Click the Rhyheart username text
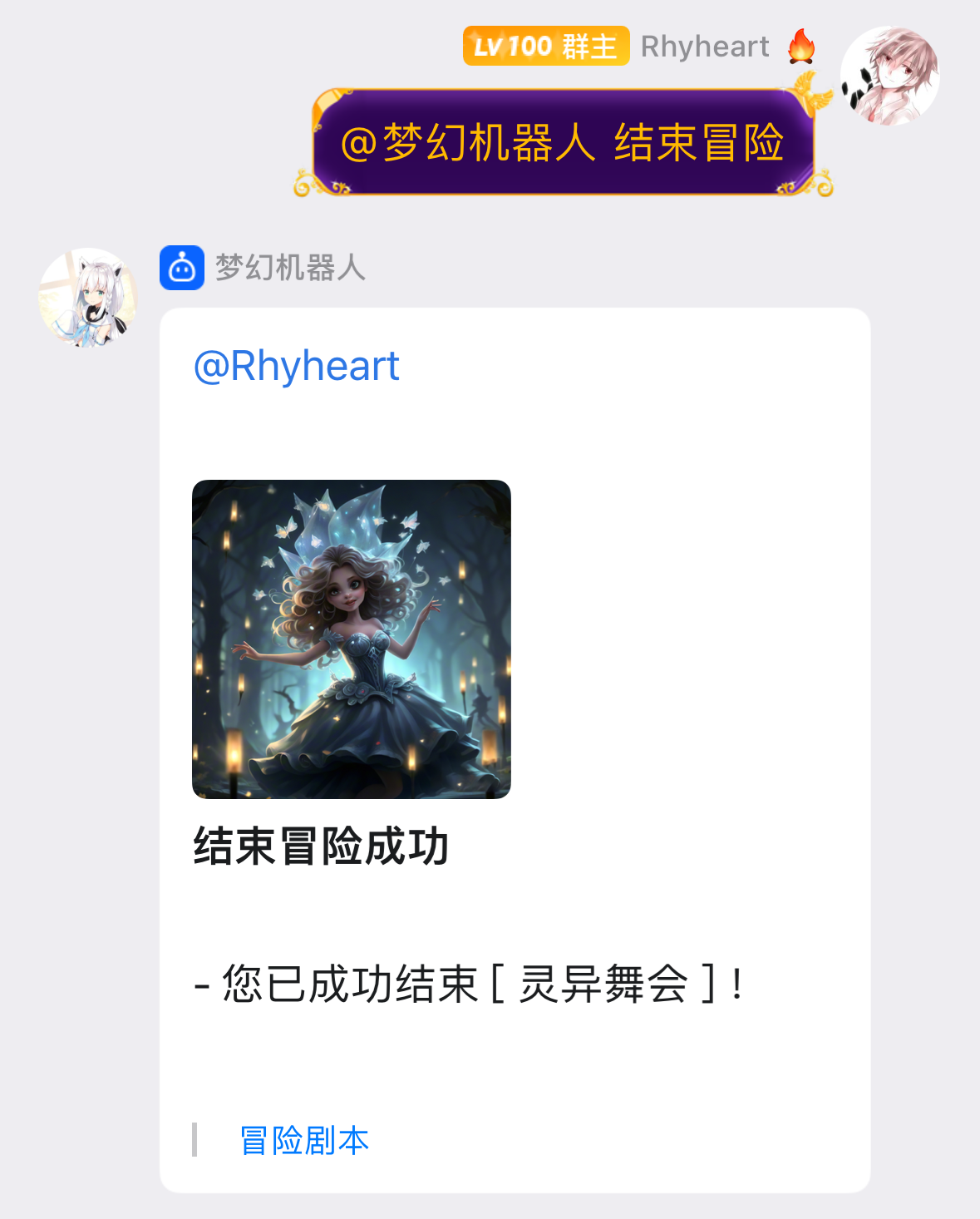The width and height of the screenshot is (980, 1219). click(x=705, y=46)
